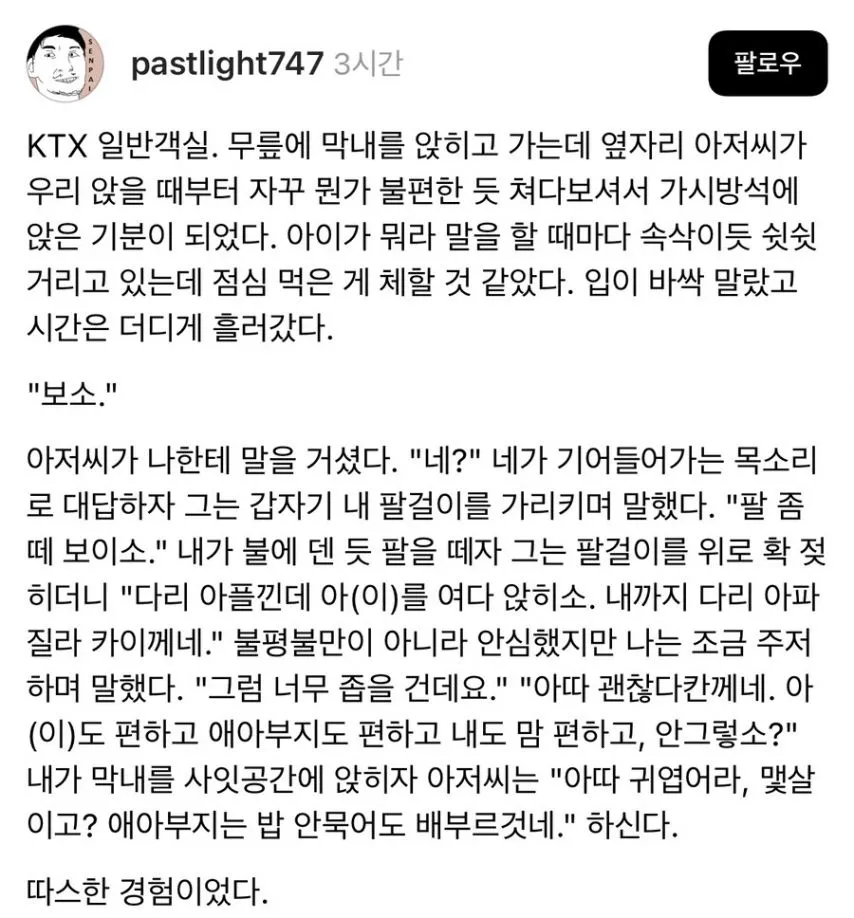
Task: Tap the 팔로우 button
Action: (766, 64)
